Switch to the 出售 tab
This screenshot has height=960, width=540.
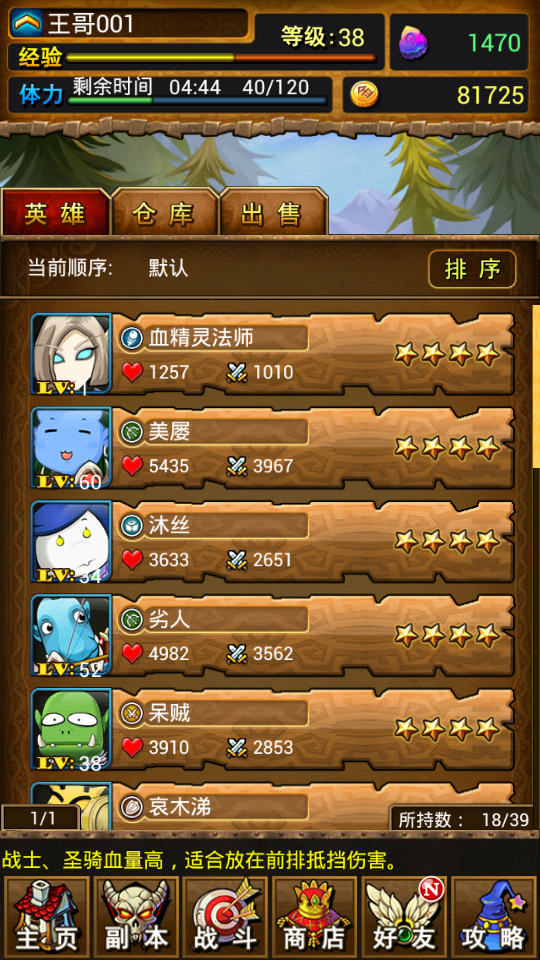pos(273,212)
